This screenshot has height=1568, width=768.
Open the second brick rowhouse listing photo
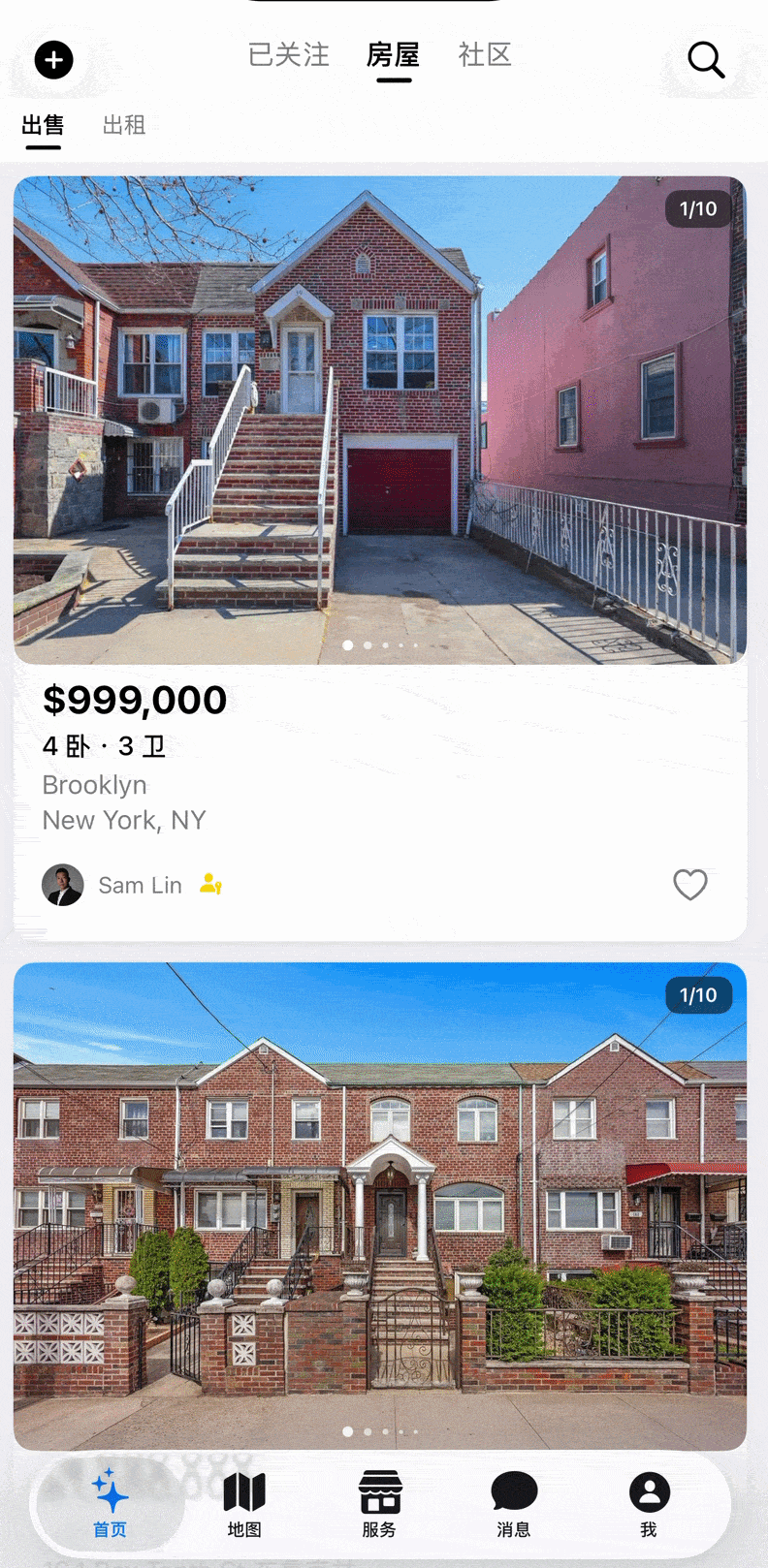coord(380,1206)
